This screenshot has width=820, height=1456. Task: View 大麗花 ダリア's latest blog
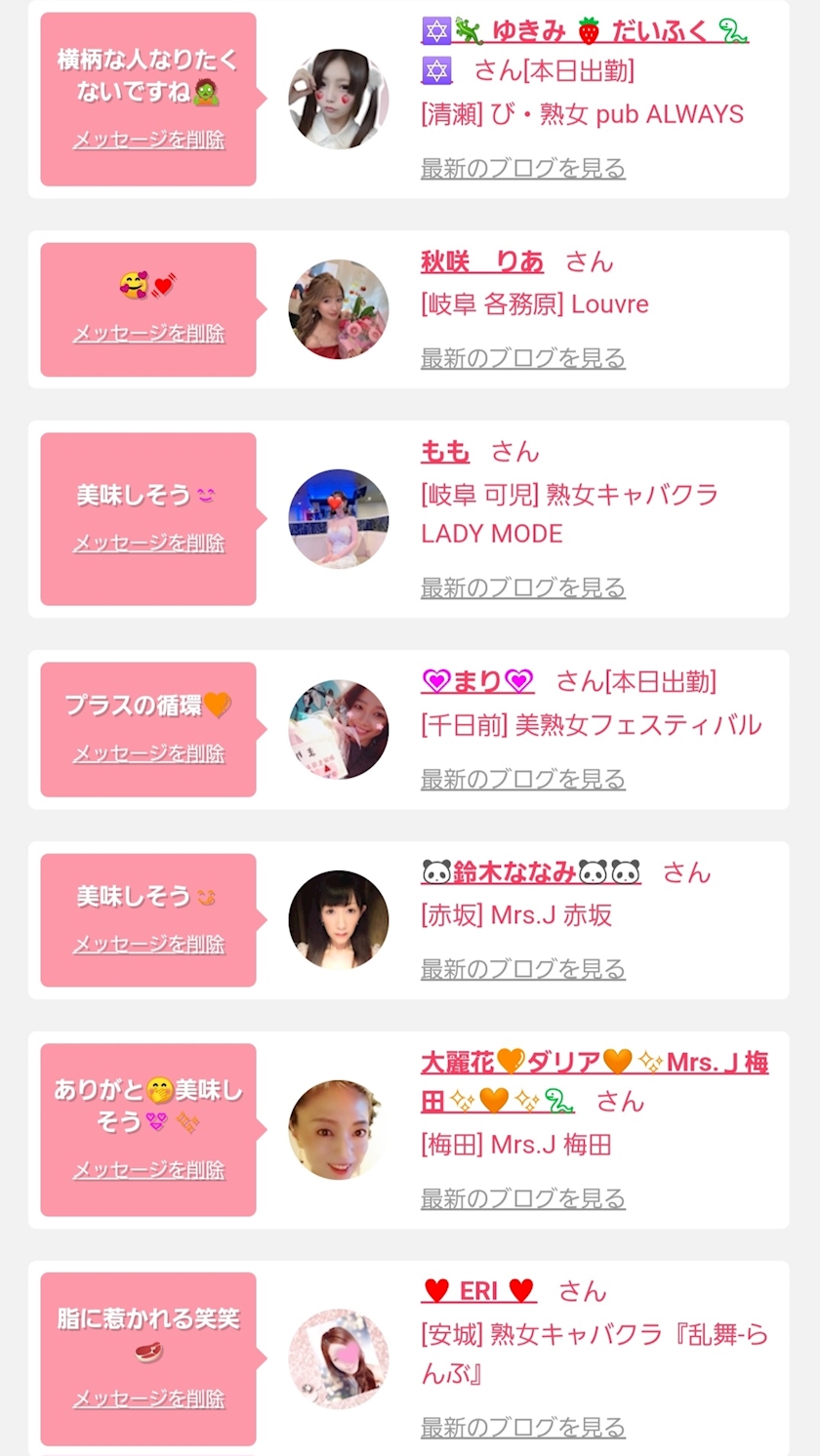pos(522,1198)
